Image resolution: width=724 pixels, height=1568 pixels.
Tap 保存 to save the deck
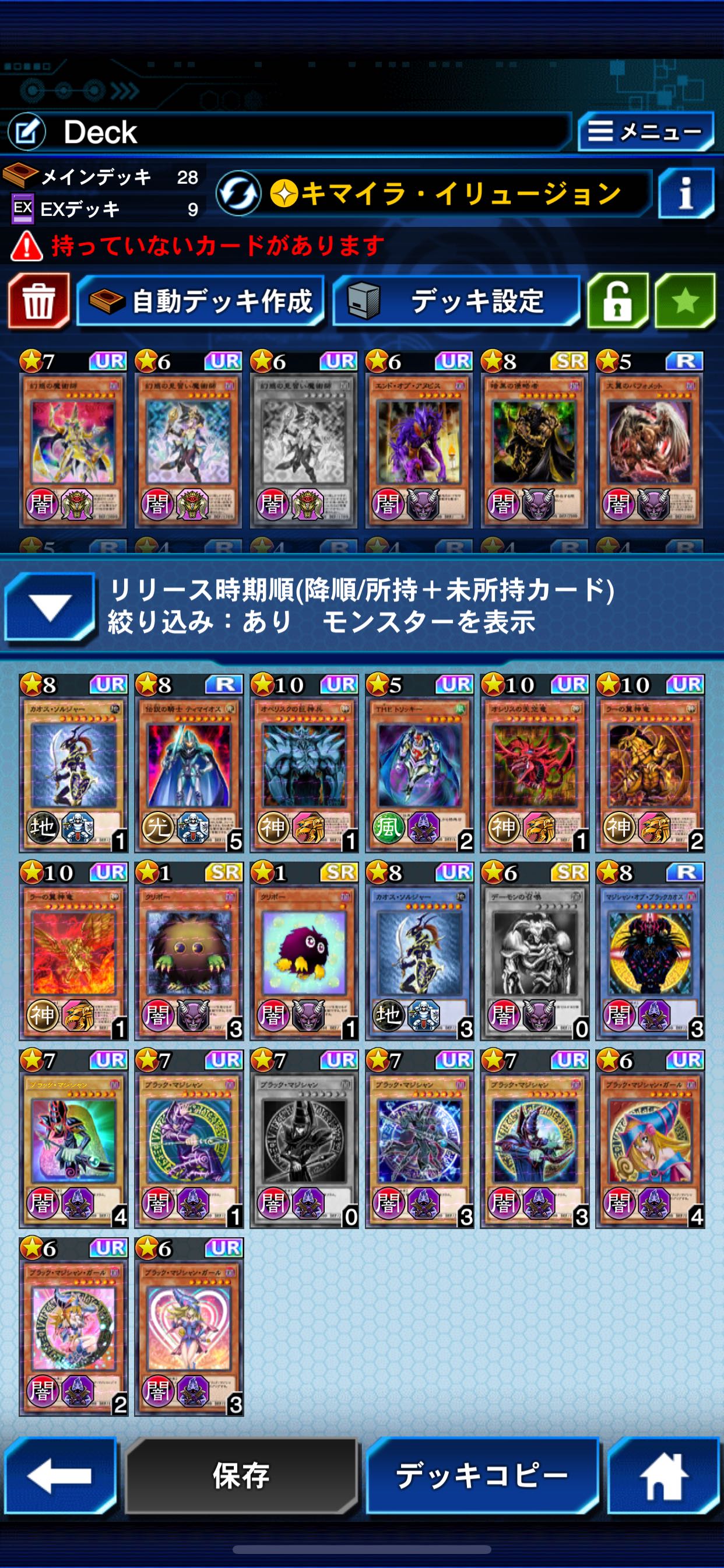pos(241,1475)
